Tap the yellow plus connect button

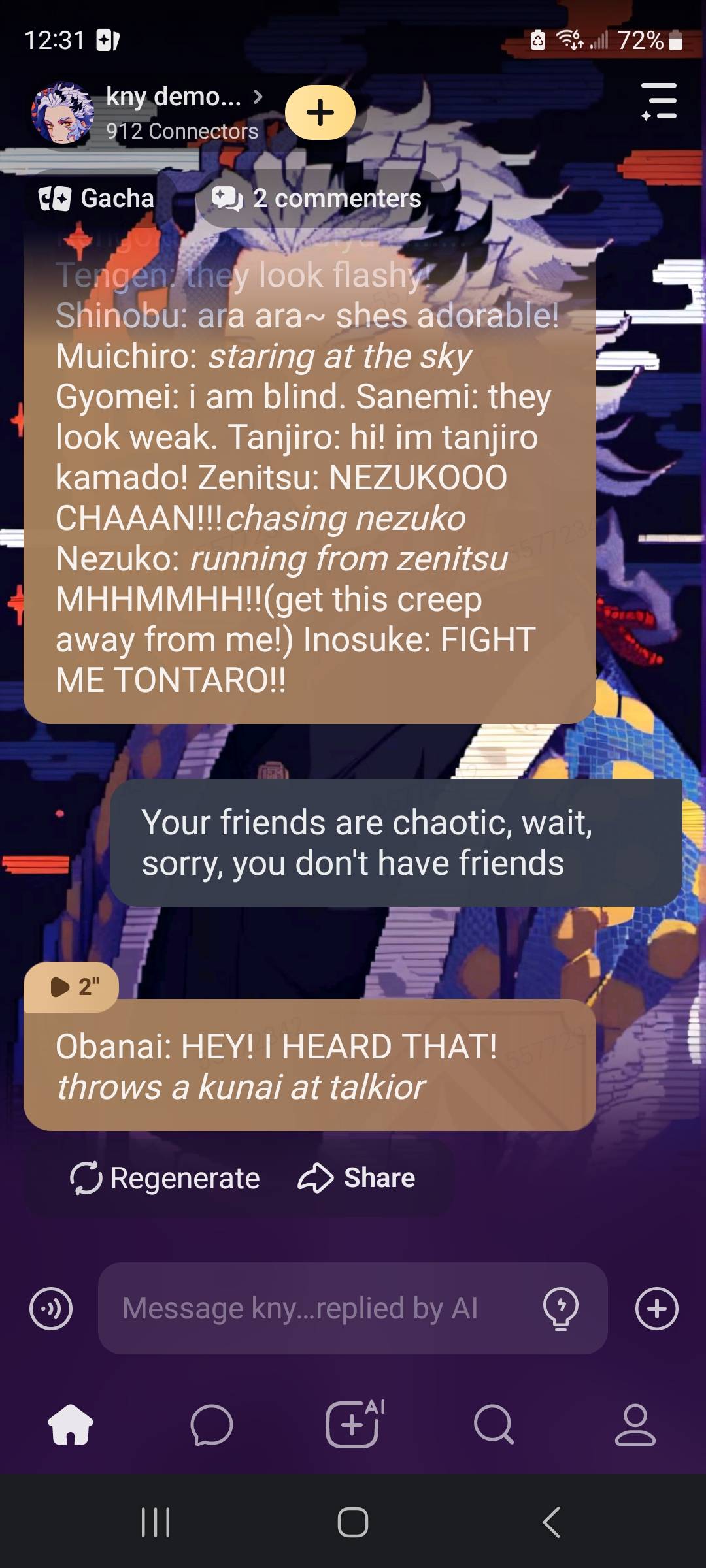pyautogui.click(x=320, y=112)
